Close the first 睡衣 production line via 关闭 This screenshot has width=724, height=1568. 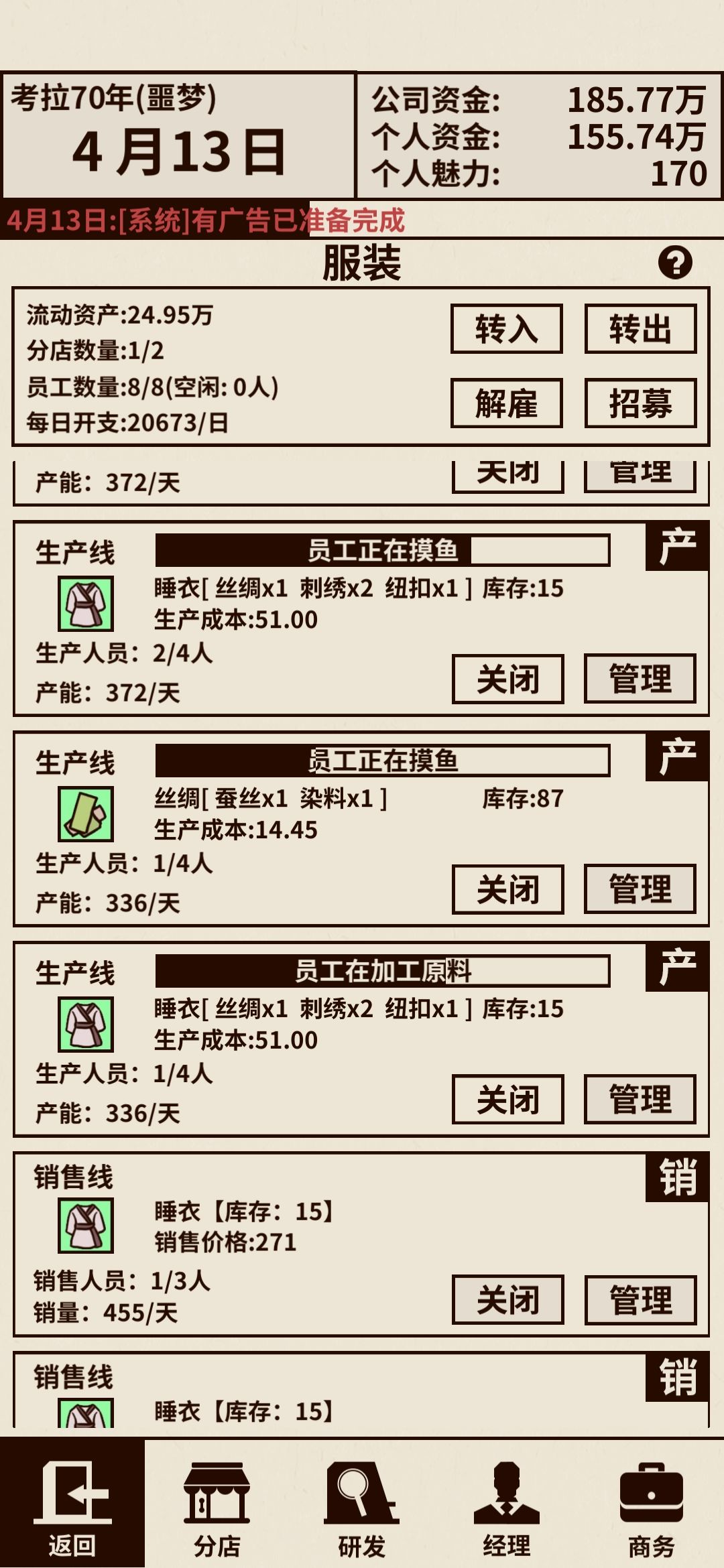tap(507, 679)
